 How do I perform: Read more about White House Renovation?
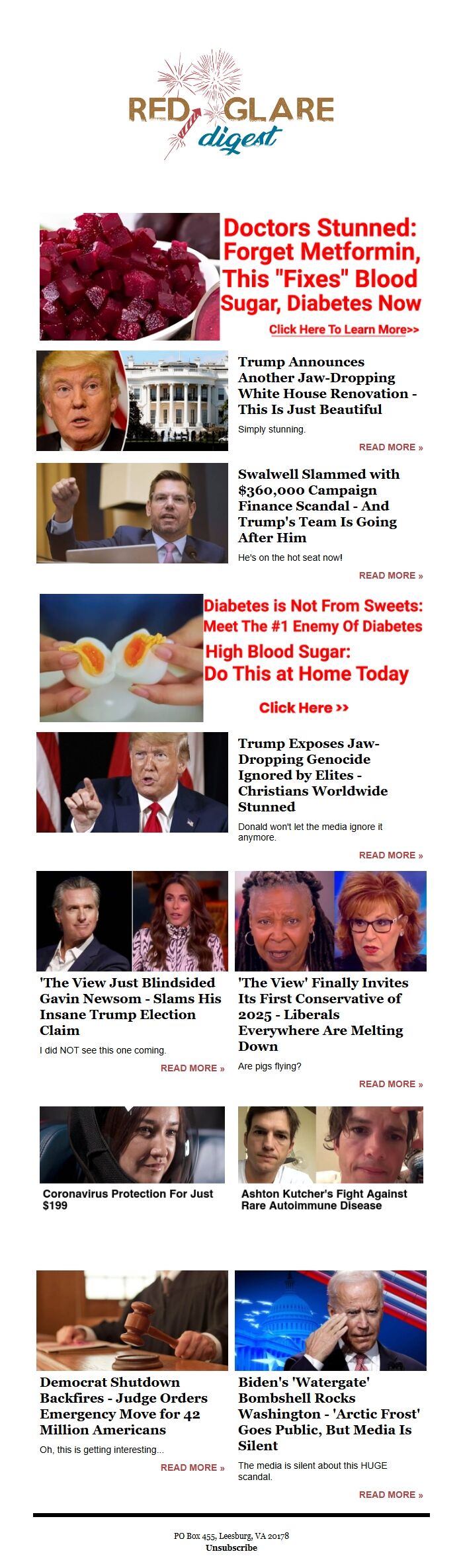tap(390, 447)
